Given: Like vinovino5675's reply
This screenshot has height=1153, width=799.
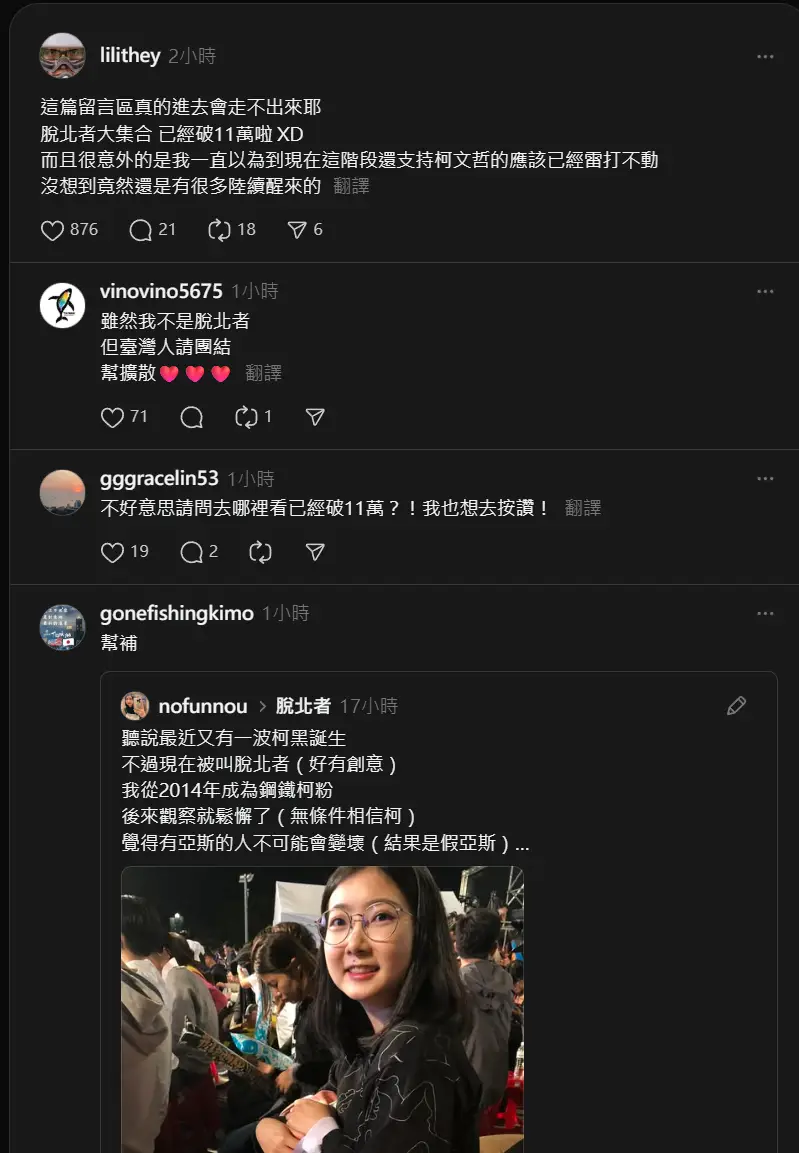Looking at the screenshot, I should coord(113,417).
